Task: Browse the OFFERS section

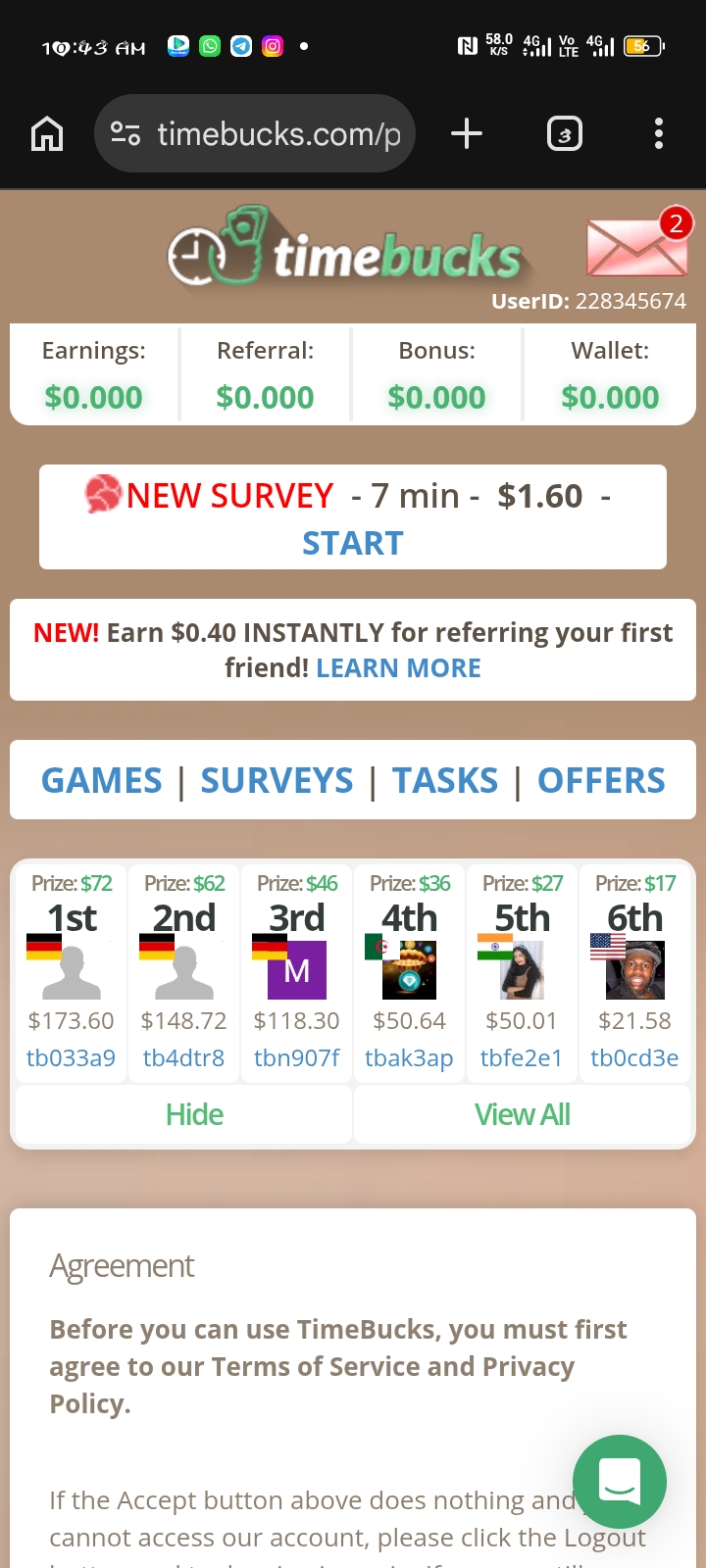Action: (x=601, y=780)
